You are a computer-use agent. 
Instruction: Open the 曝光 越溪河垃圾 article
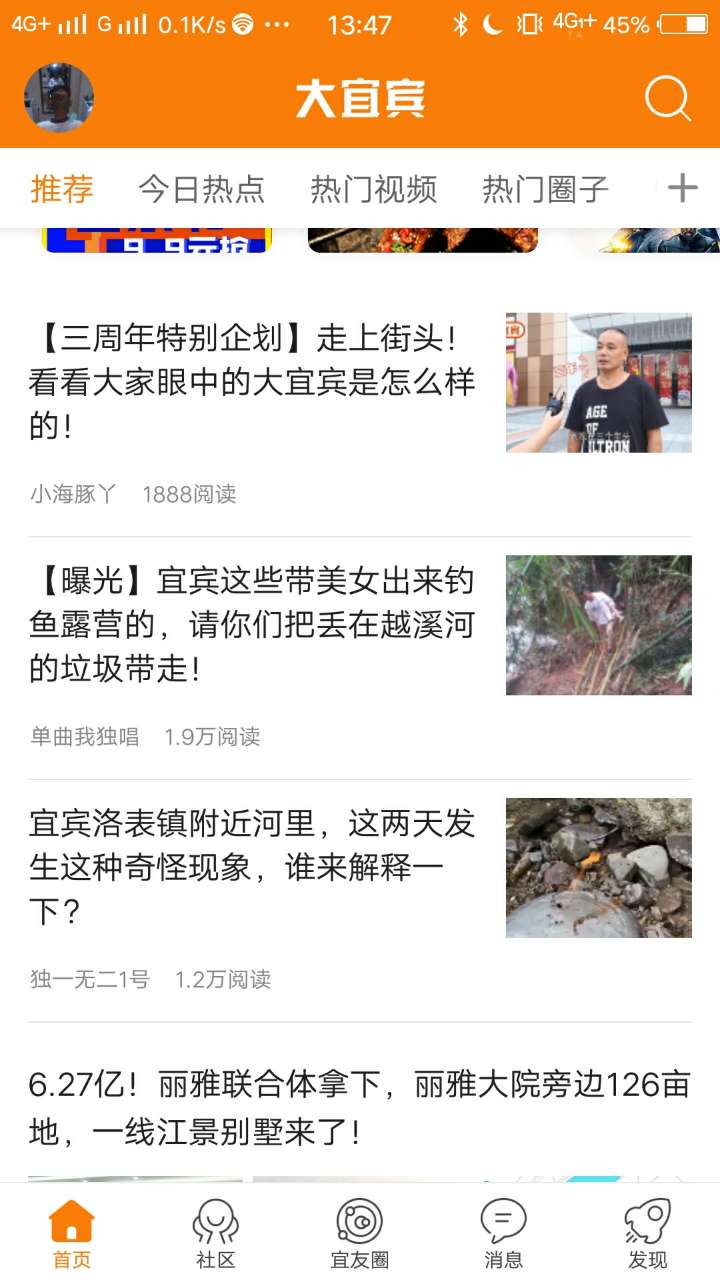pos(252,625)
